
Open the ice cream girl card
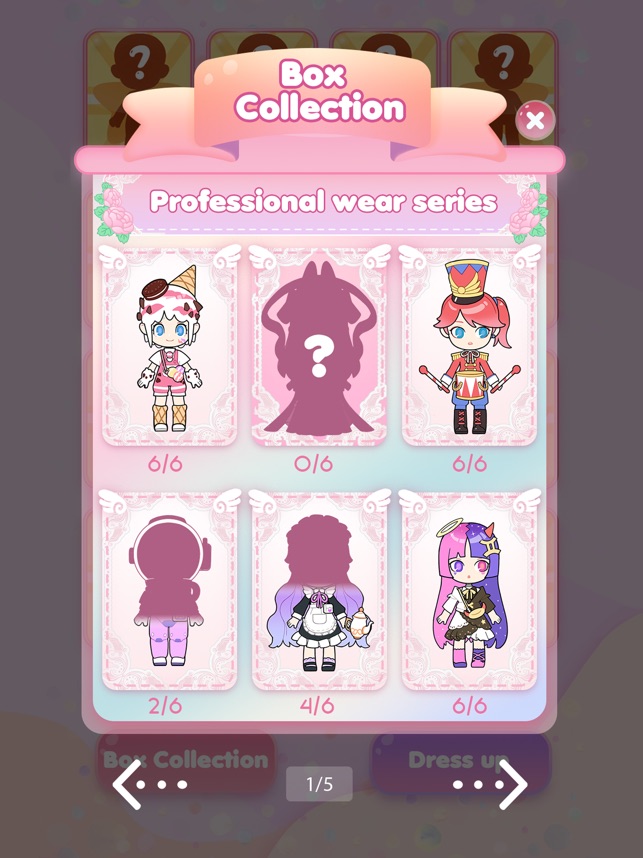[169, 346]
